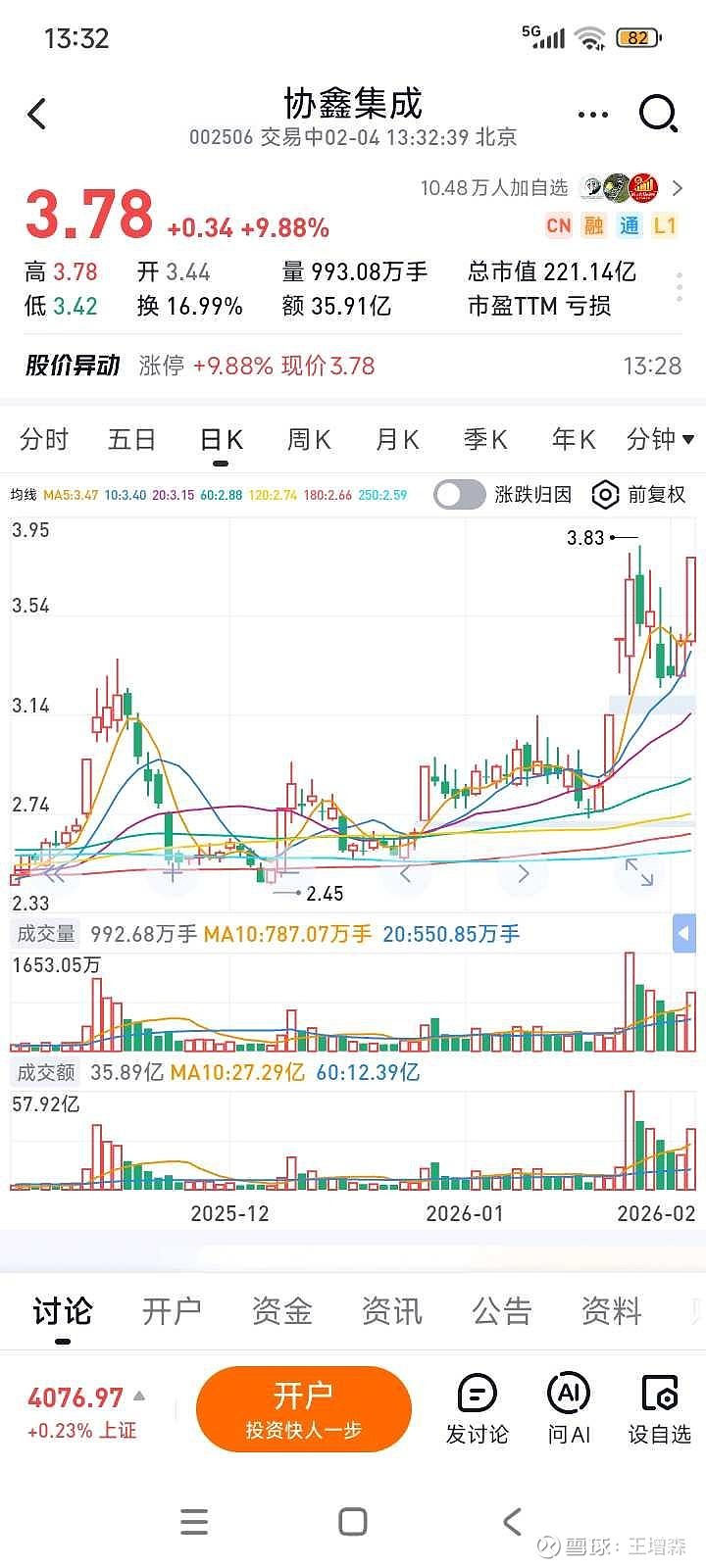Tap the orange 开户 button
This screenshot has width=706, height=1568.
coord(303,1409)
